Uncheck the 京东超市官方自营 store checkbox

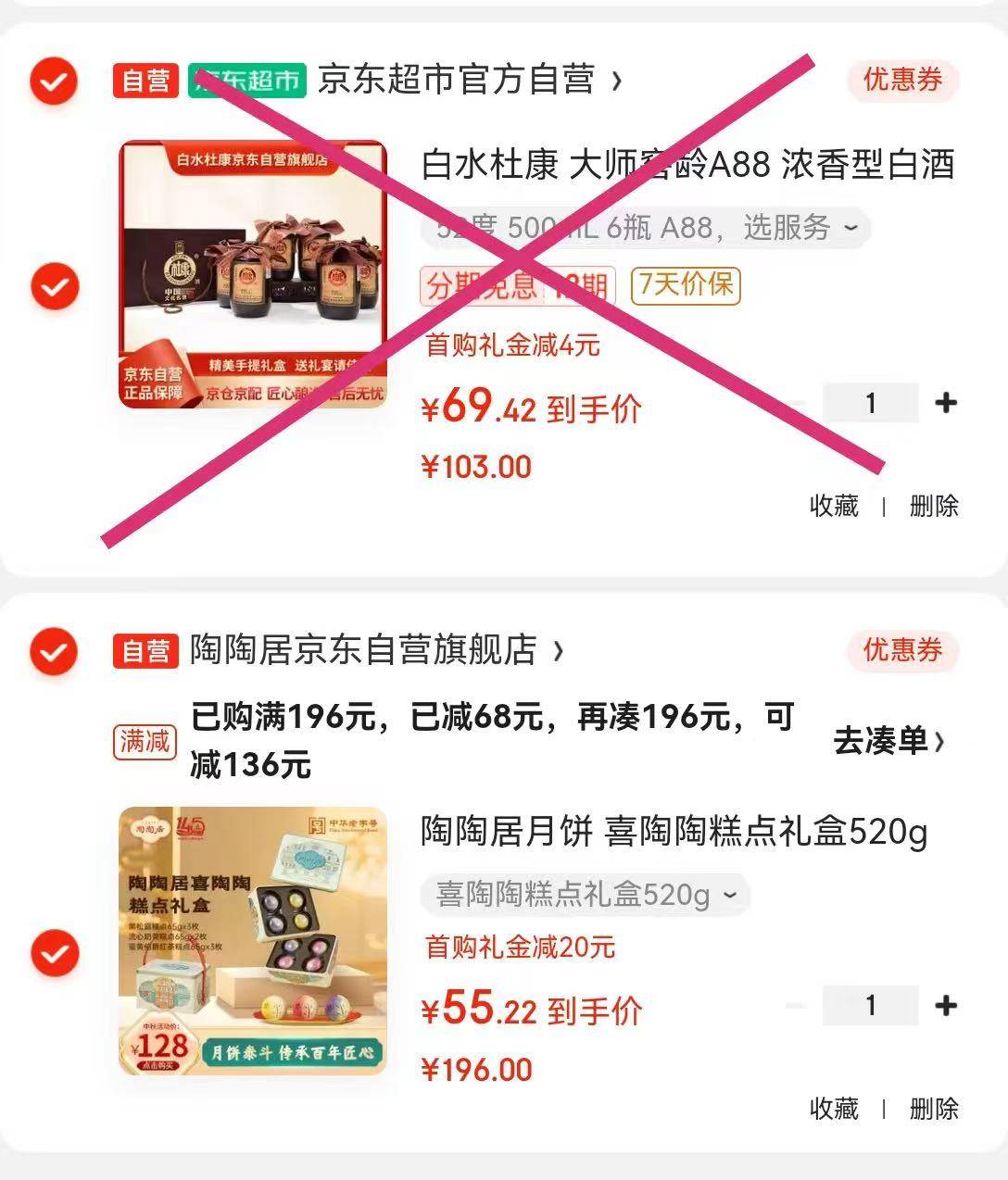click(x=54, y=81)
